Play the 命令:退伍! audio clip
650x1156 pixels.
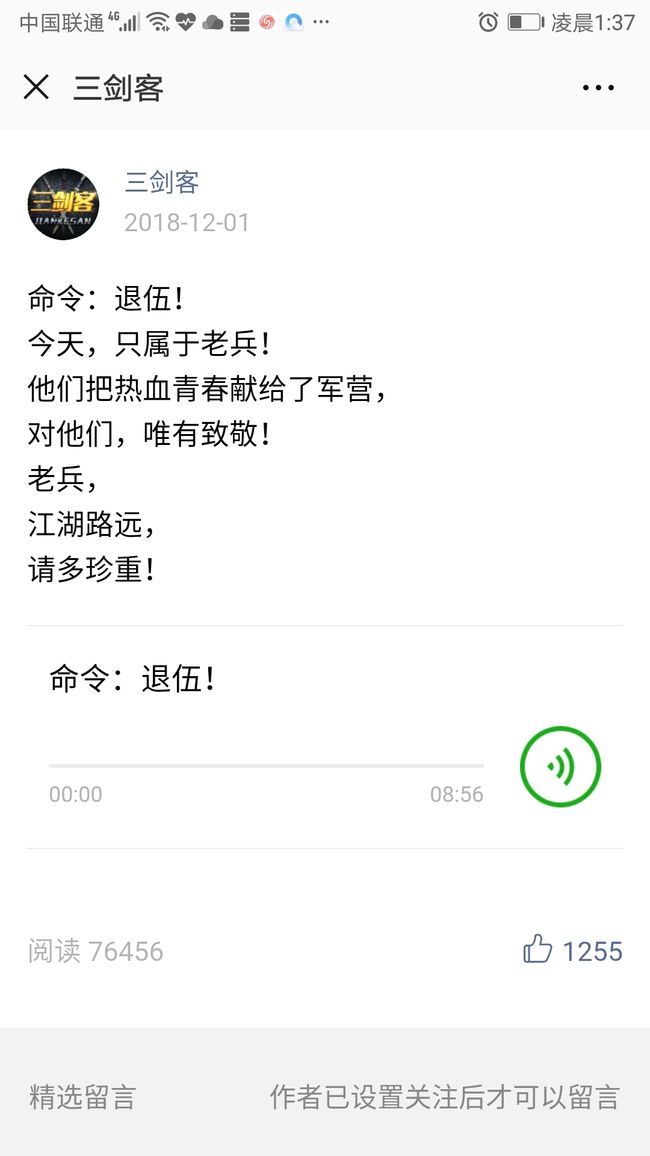tap(561, 767)
